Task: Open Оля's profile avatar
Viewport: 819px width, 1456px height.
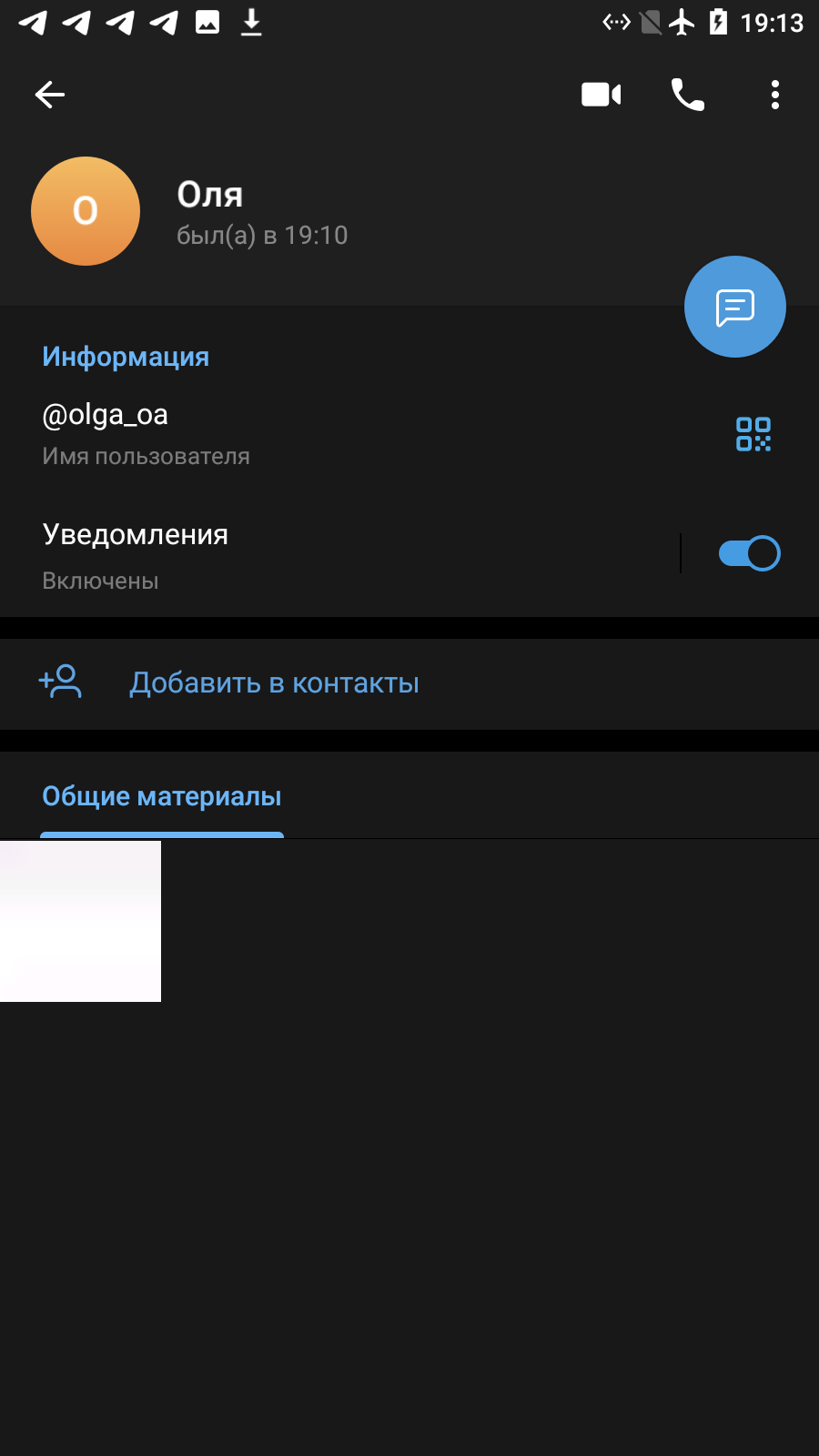Action: pyautogui.click(x=86, y=211)
